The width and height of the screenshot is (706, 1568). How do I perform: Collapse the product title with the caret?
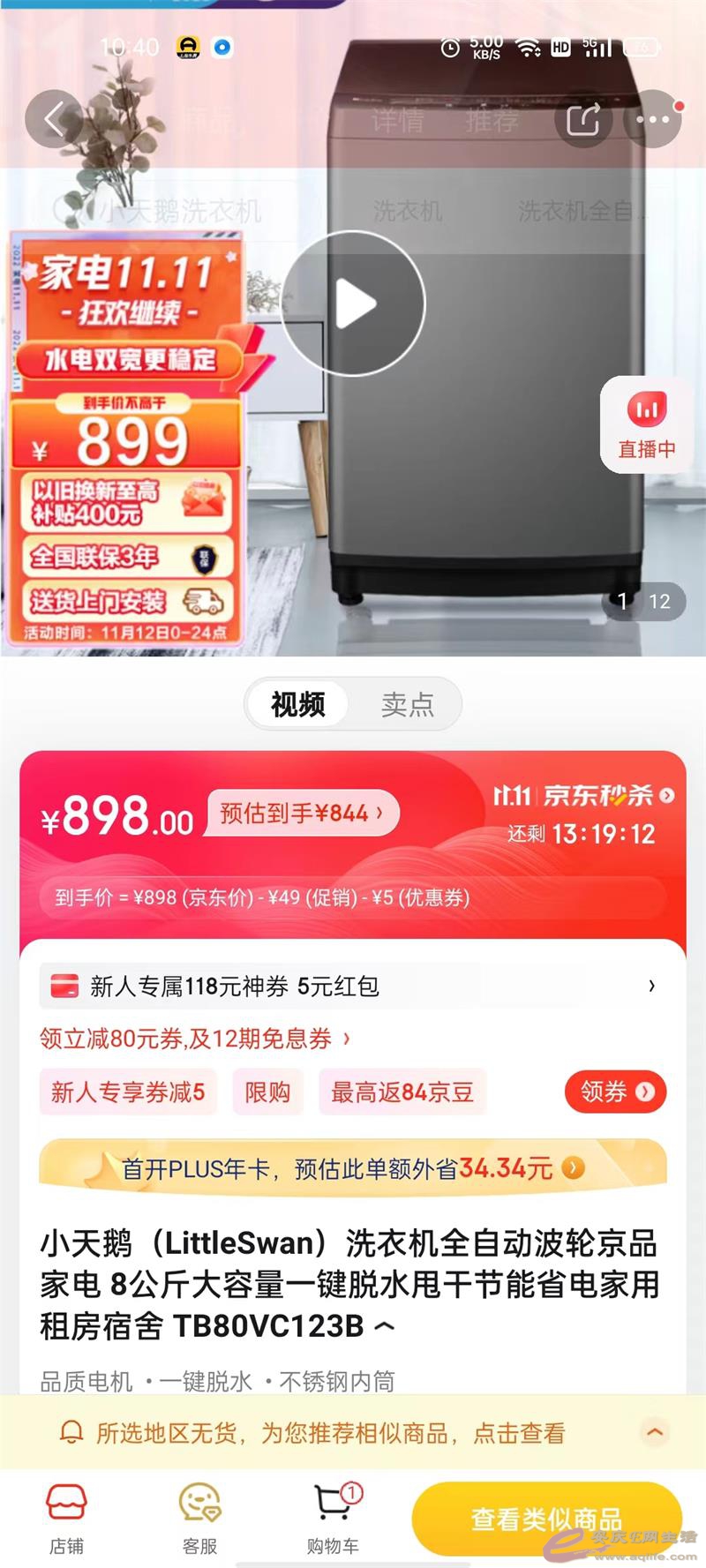(x=385, y=1325)
